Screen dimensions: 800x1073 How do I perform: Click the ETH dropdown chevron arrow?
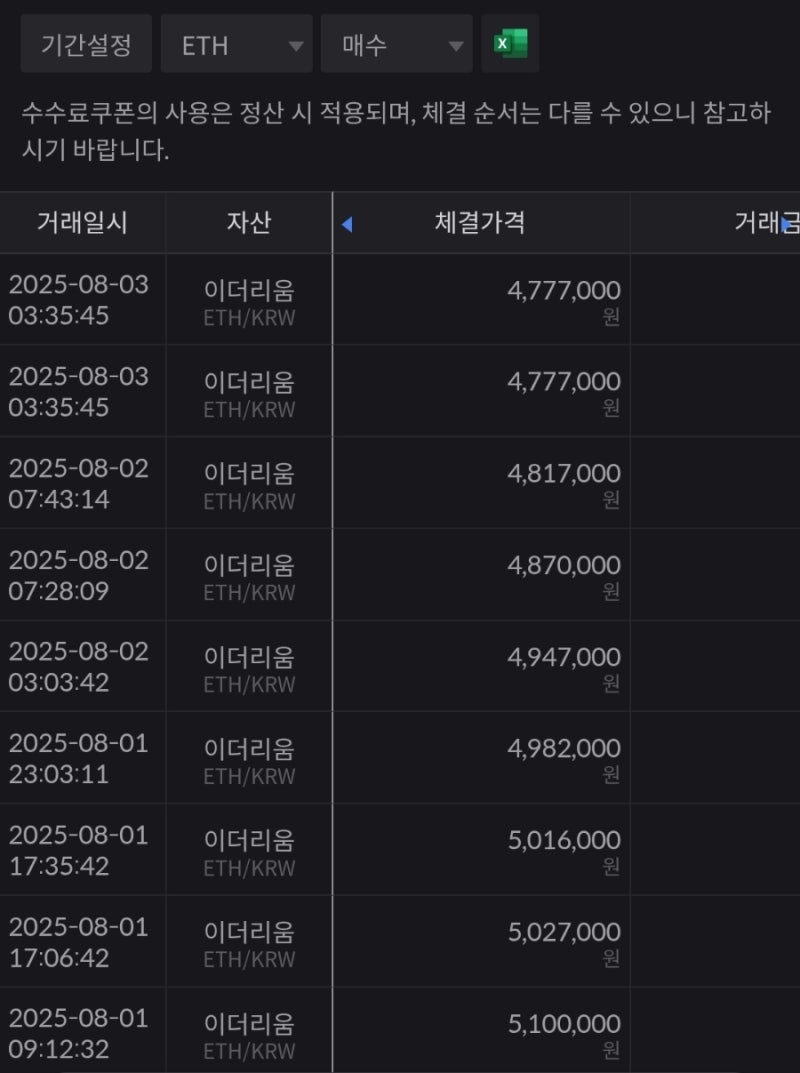[x=296, y=44]
